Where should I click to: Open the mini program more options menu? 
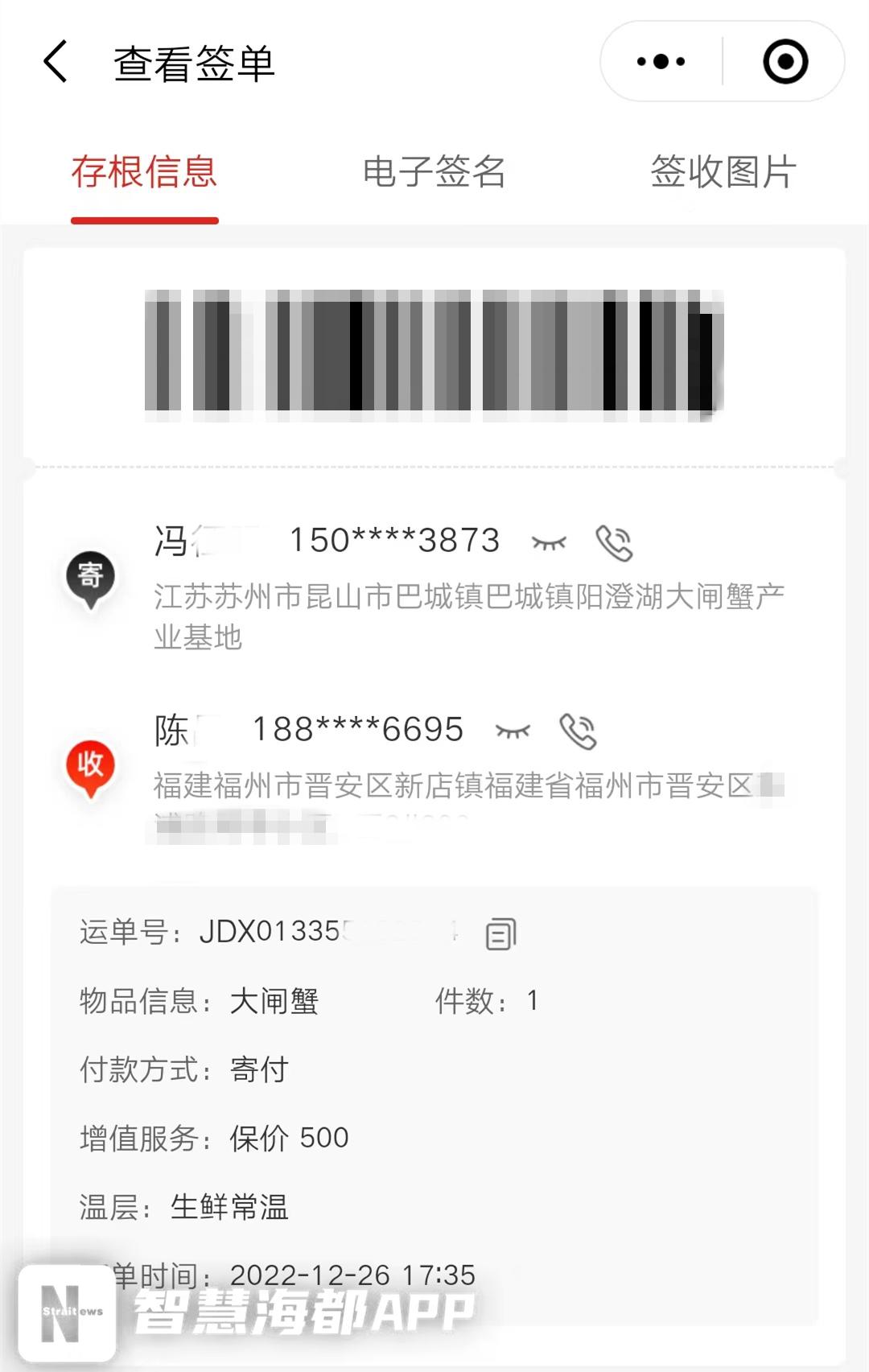point(661,62)
